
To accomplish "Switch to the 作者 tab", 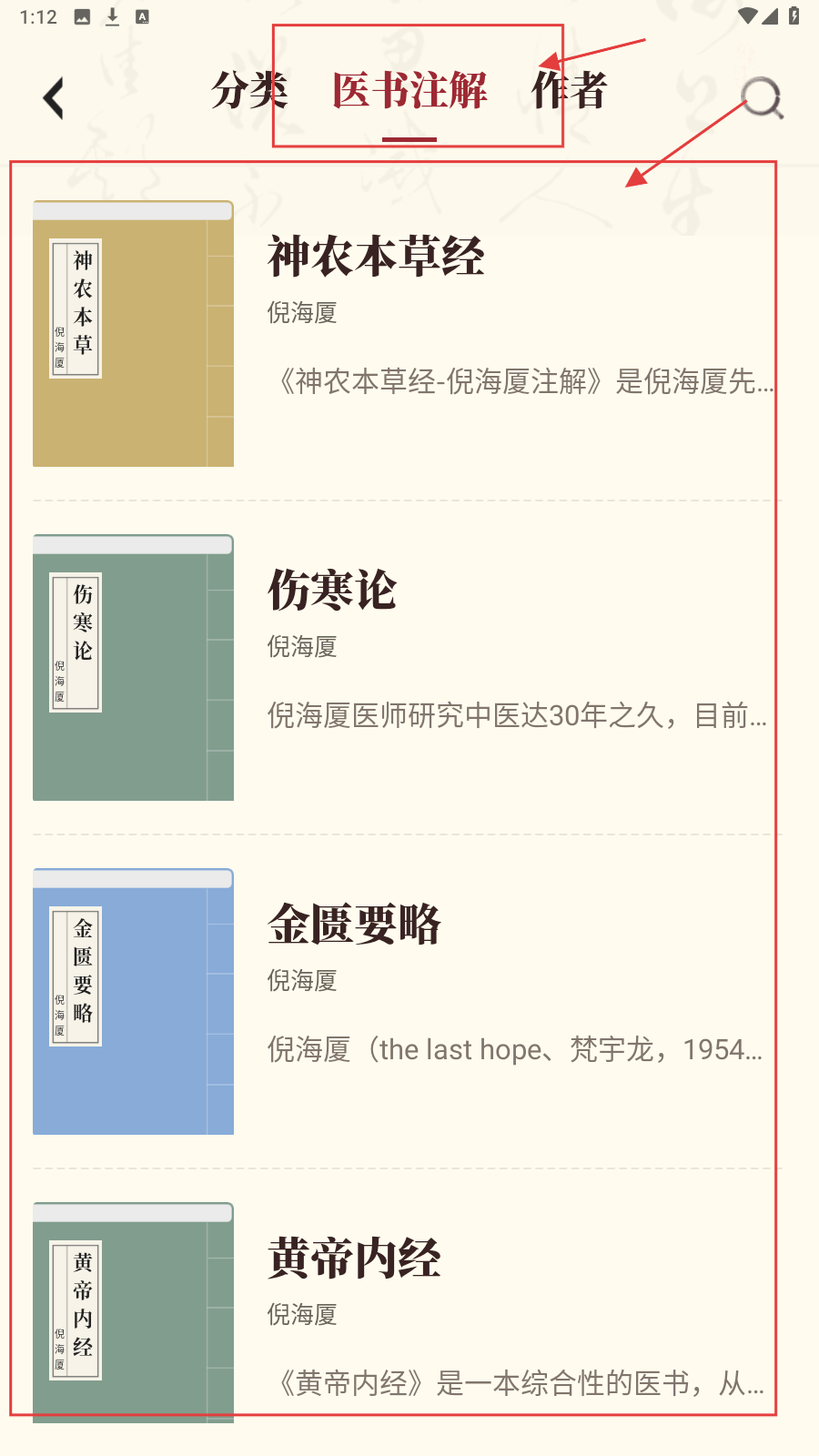I will tap(570, 90).
